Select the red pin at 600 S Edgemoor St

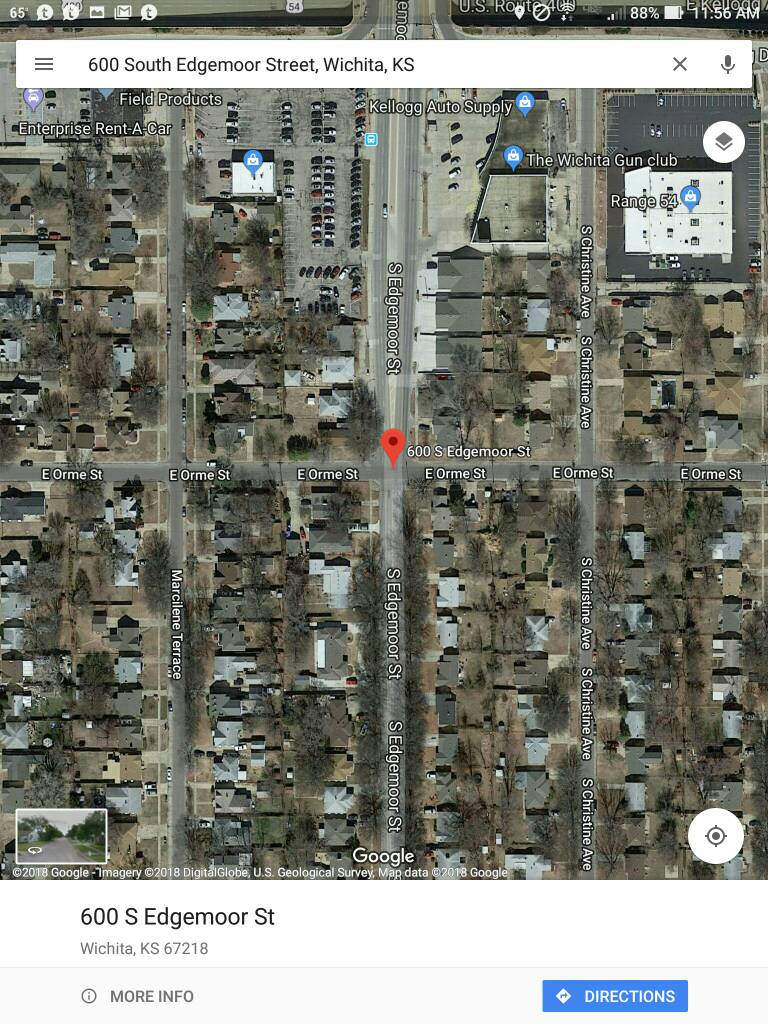(394, 446)
